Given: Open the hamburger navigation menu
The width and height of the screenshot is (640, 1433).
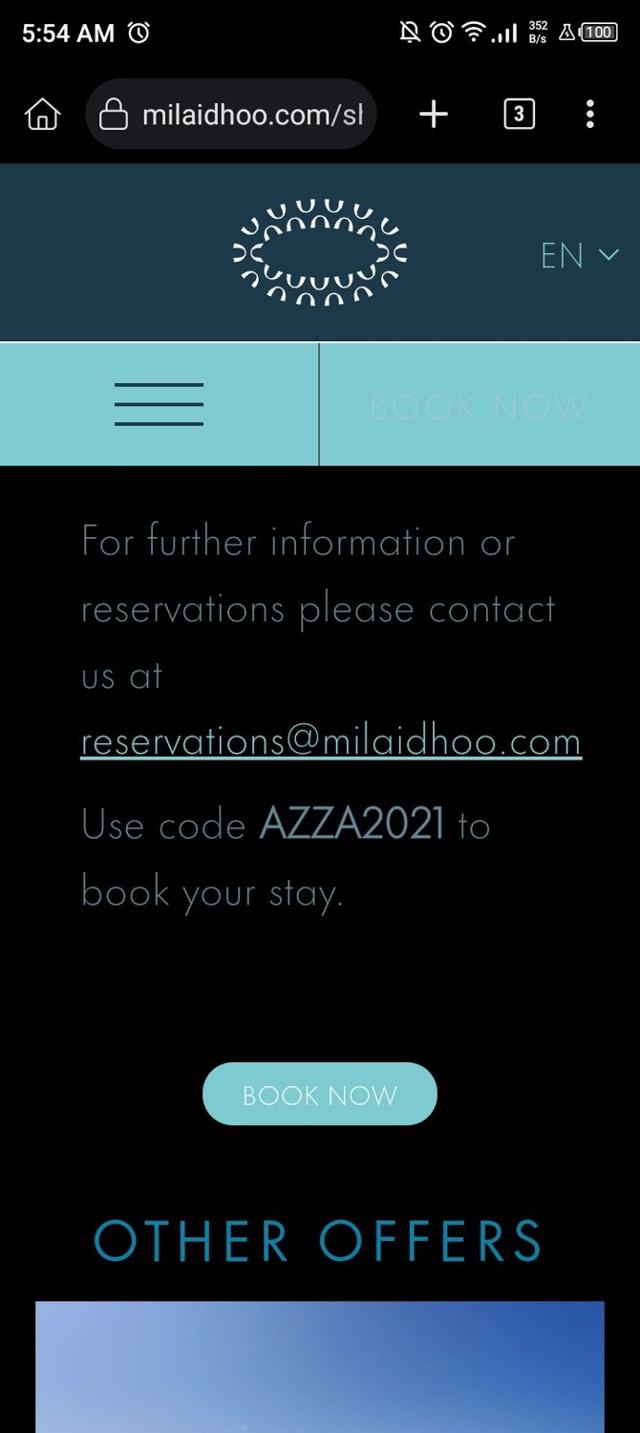Looking at the screenshot, I should [159, 405].
